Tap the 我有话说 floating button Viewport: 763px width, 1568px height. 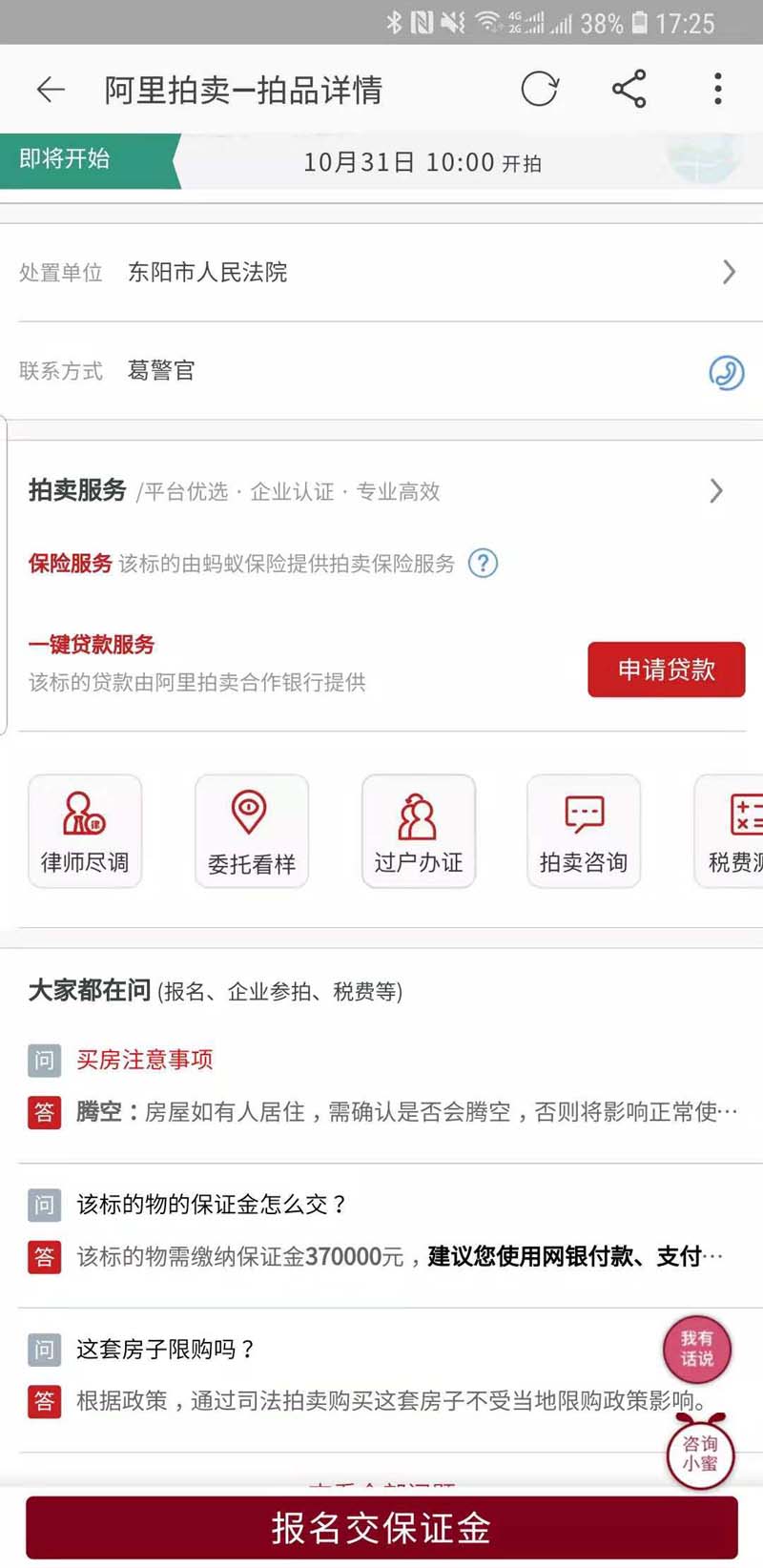pyautogui.click(x=696, y=1349)
